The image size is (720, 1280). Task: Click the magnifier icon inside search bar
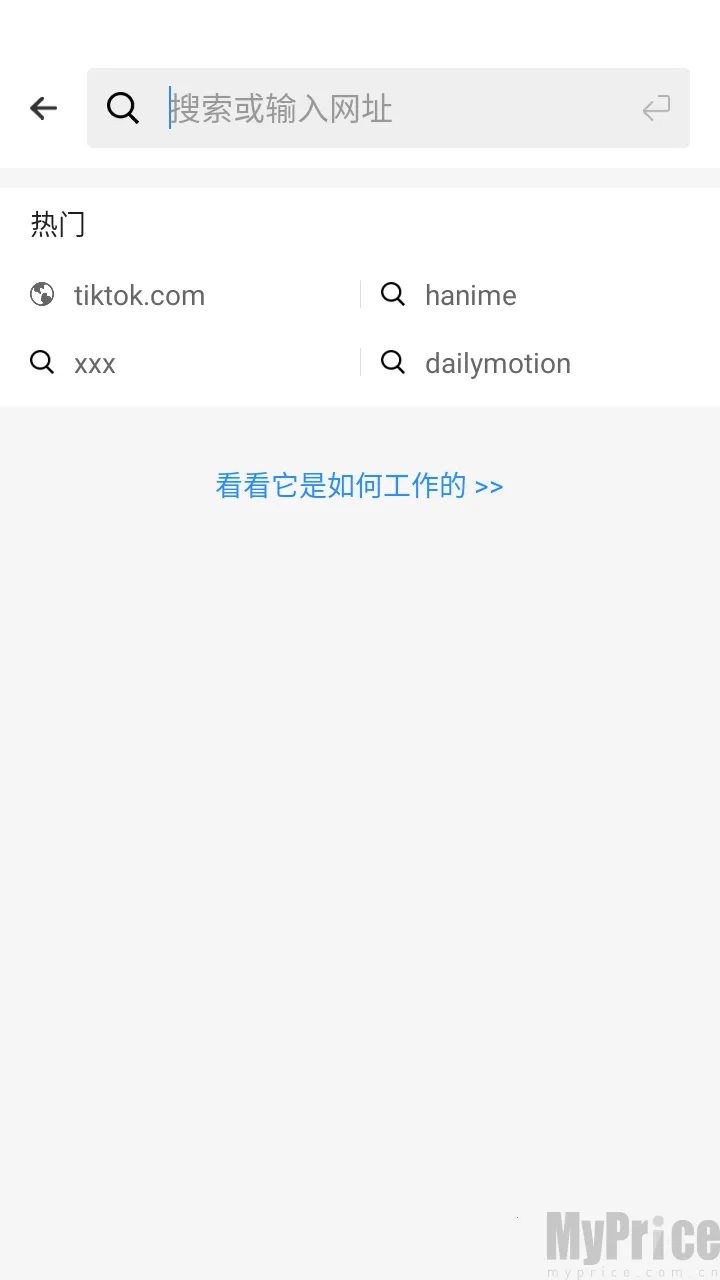123,108
